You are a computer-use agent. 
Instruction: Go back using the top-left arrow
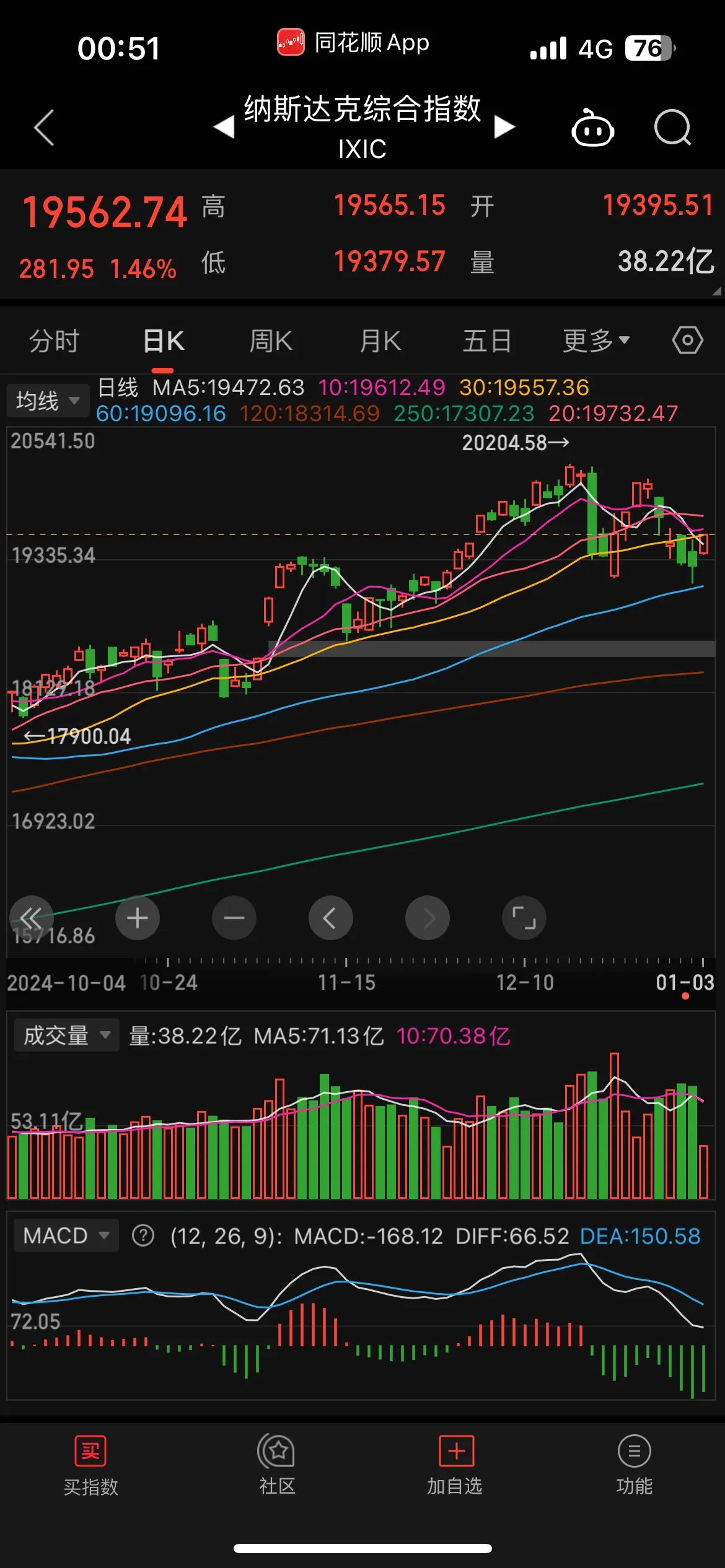(44, 128)
